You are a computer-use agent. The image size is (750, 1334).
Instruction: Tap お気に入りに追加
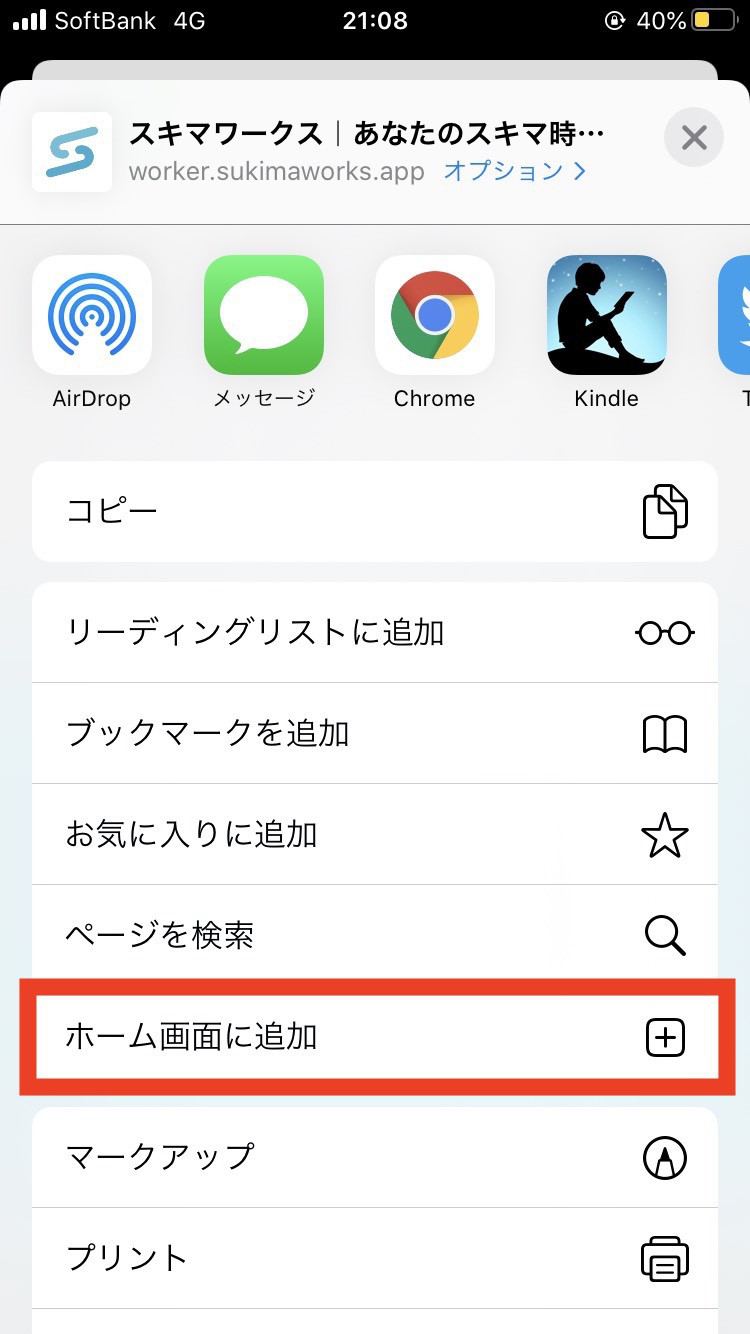(375, 835)
